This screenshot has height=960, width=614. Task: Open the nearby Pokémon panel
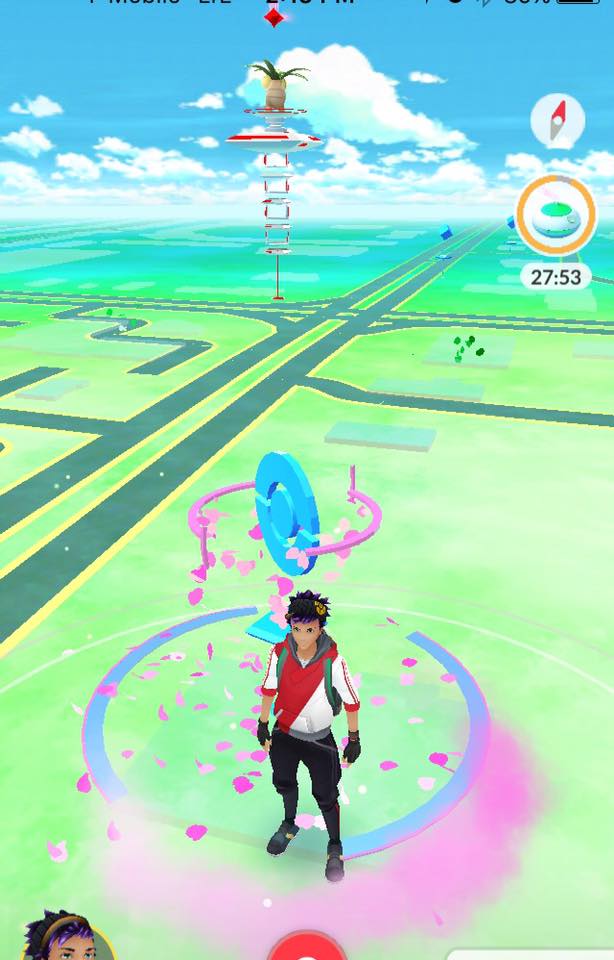point(530,949)
